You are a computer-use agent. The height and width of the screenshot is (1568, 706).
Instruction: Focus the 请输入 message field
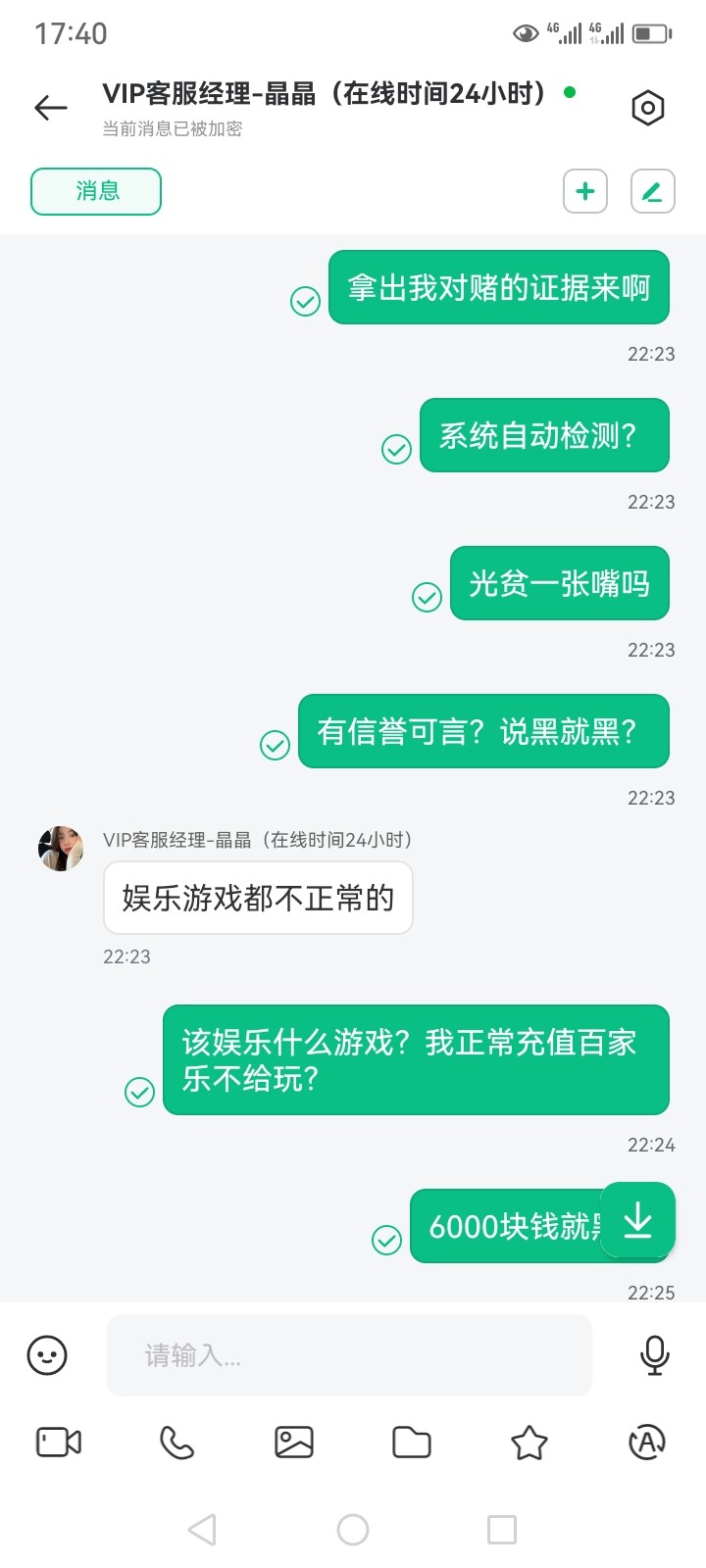coord(349,1355)
